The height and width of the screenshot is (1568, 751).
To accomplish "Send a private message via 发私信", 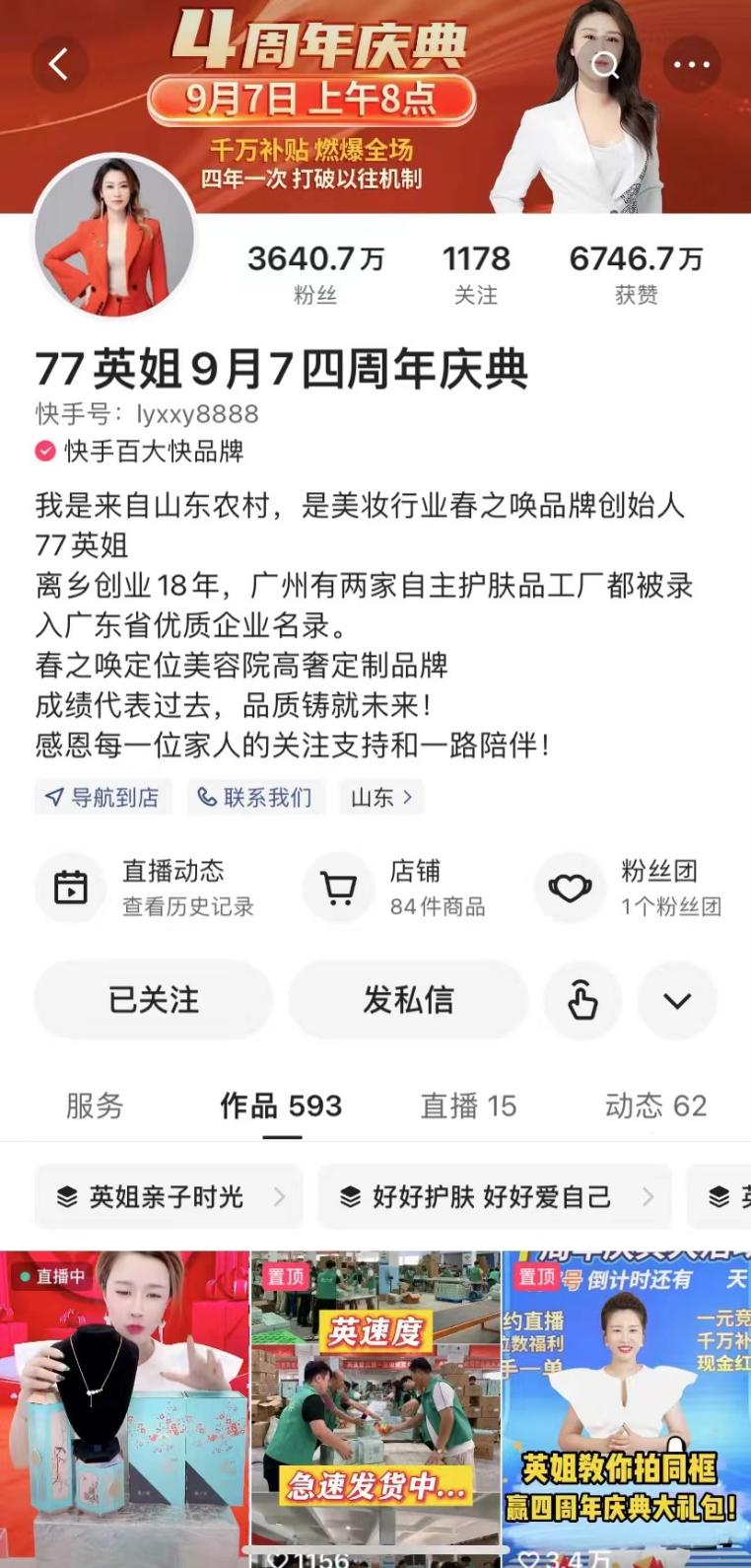I will pos(408,1000).
